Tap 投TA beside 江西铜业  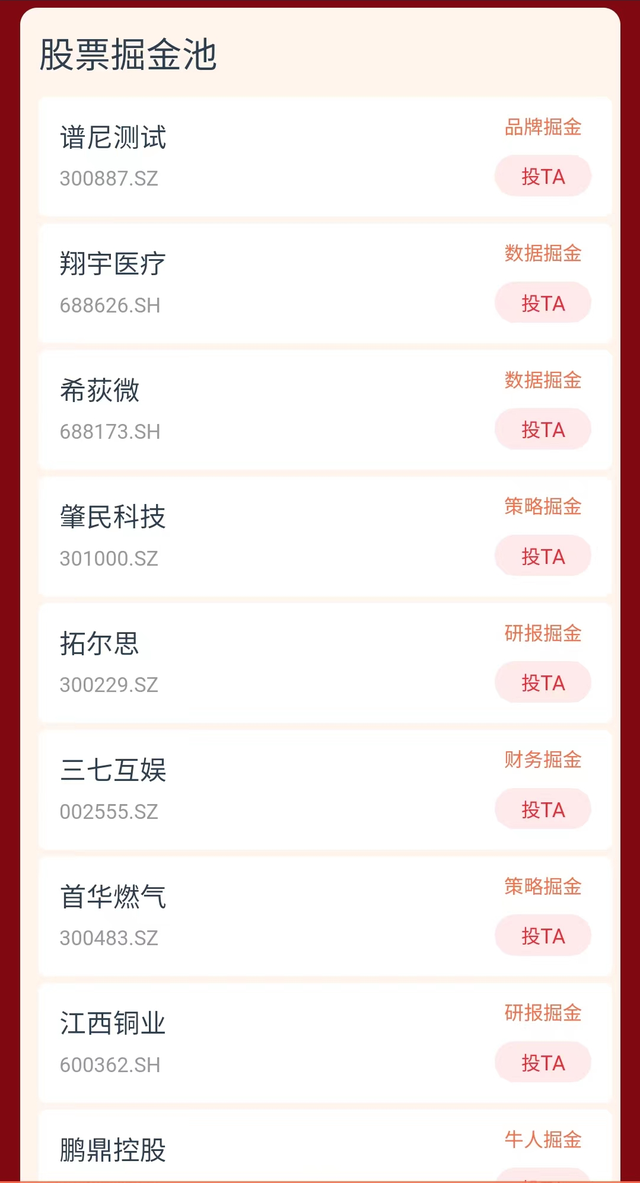[x=542, y=1062]
